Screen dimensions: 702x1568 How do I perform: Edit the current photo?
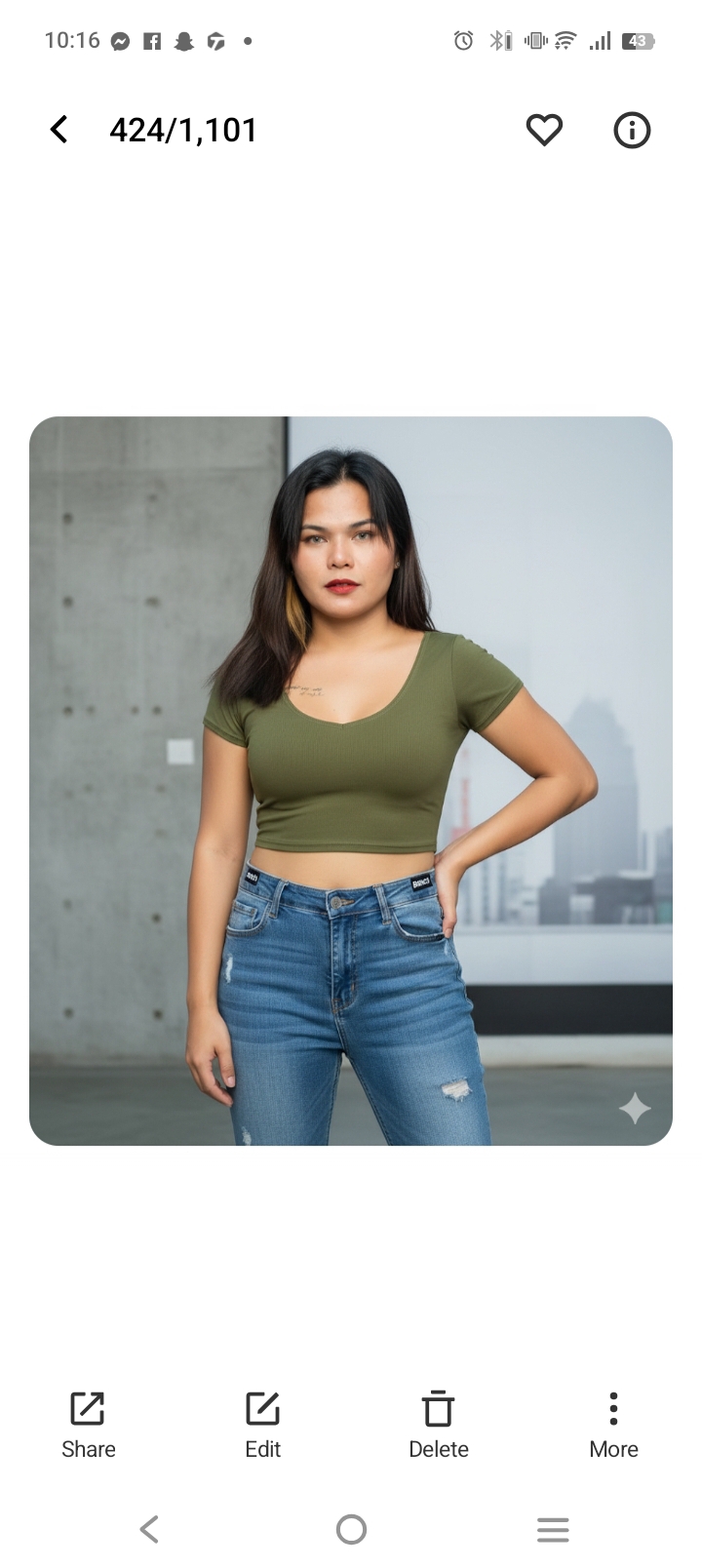[x=262, y=1424]
